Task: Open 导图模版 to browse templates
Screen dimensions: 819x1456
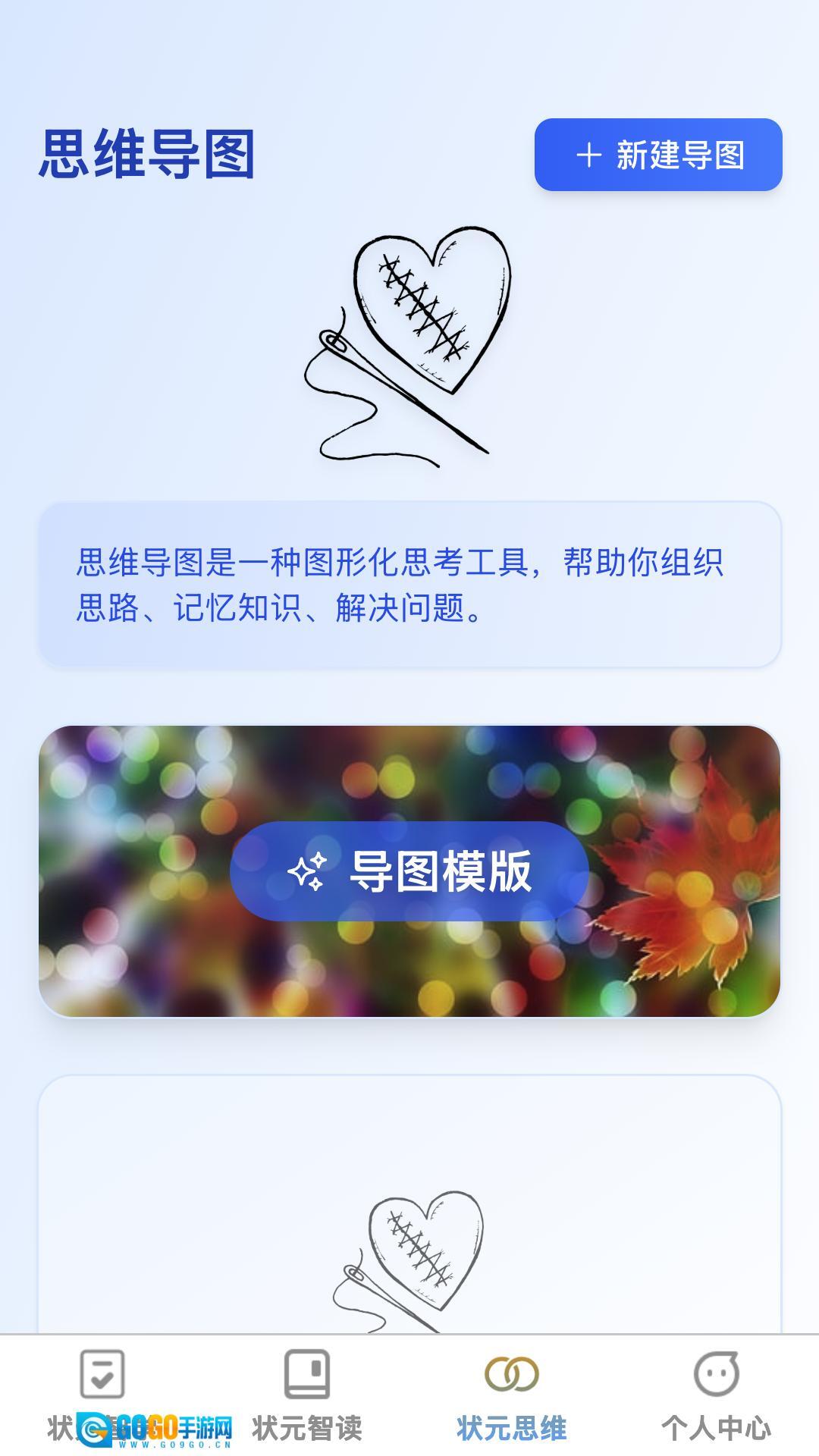Action: 413,874
